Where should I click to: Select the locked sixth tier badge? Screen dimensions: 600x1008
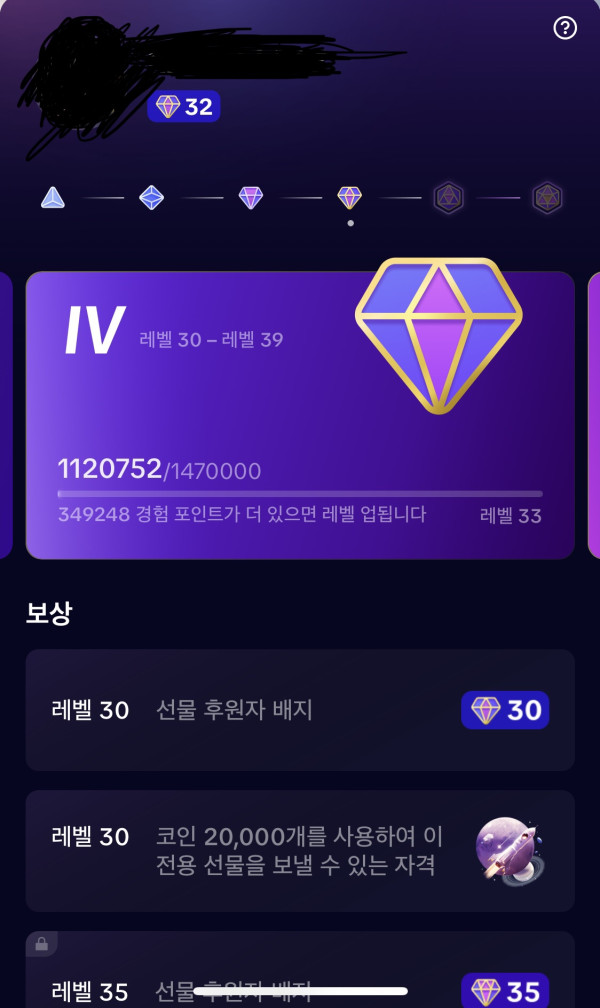click(x=546, y=197)
